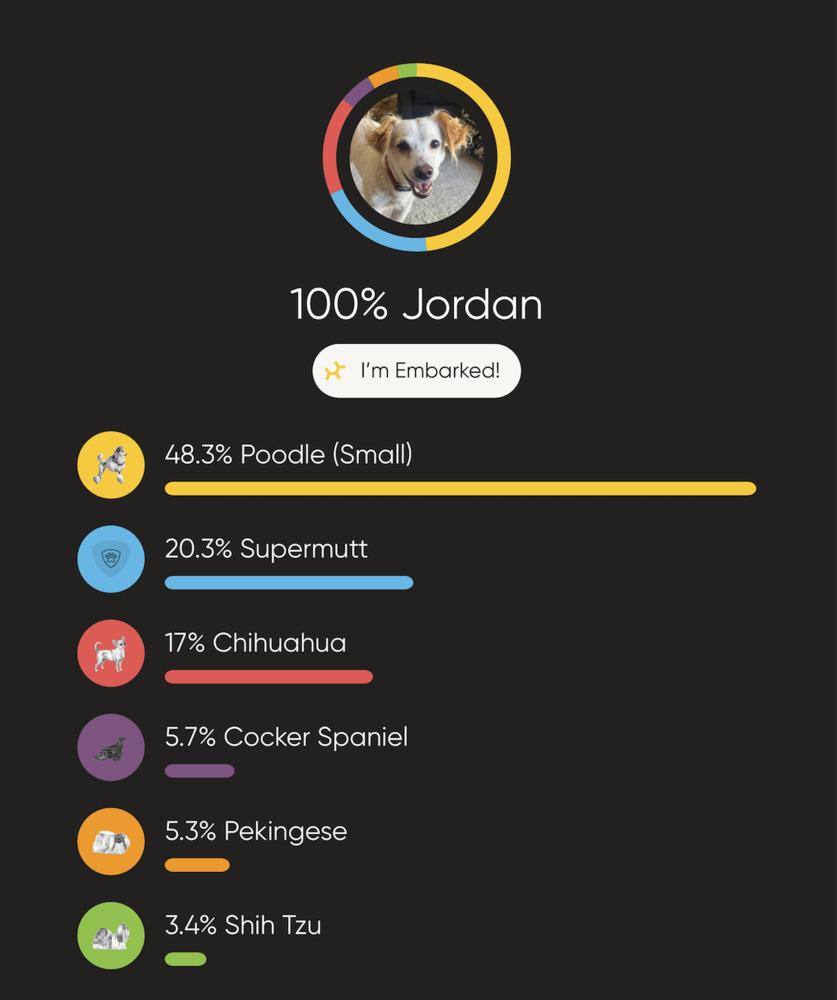
Task: Select the Chihuahua breed icon
Action: pos(111,652)
